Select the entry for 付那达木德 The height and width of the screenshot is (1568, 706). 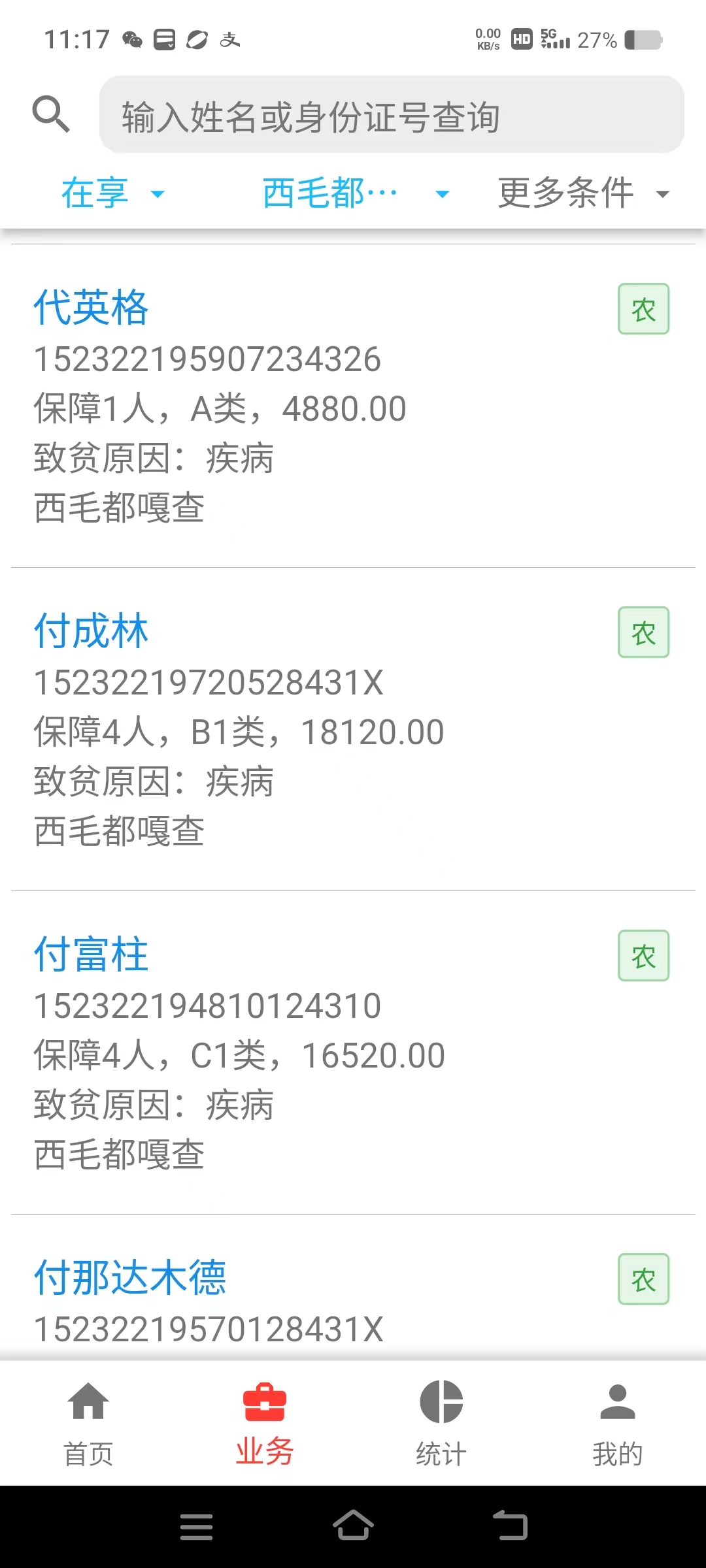353,1288
